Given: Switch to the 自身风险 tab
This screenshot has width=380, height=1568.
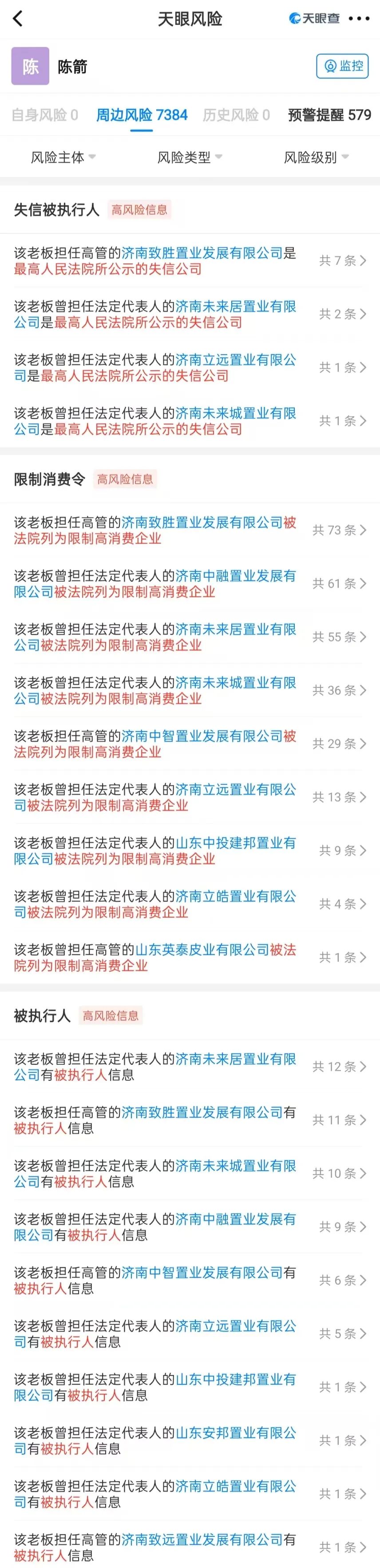Looking at the screenshot, I should click(x=44, y=115).
